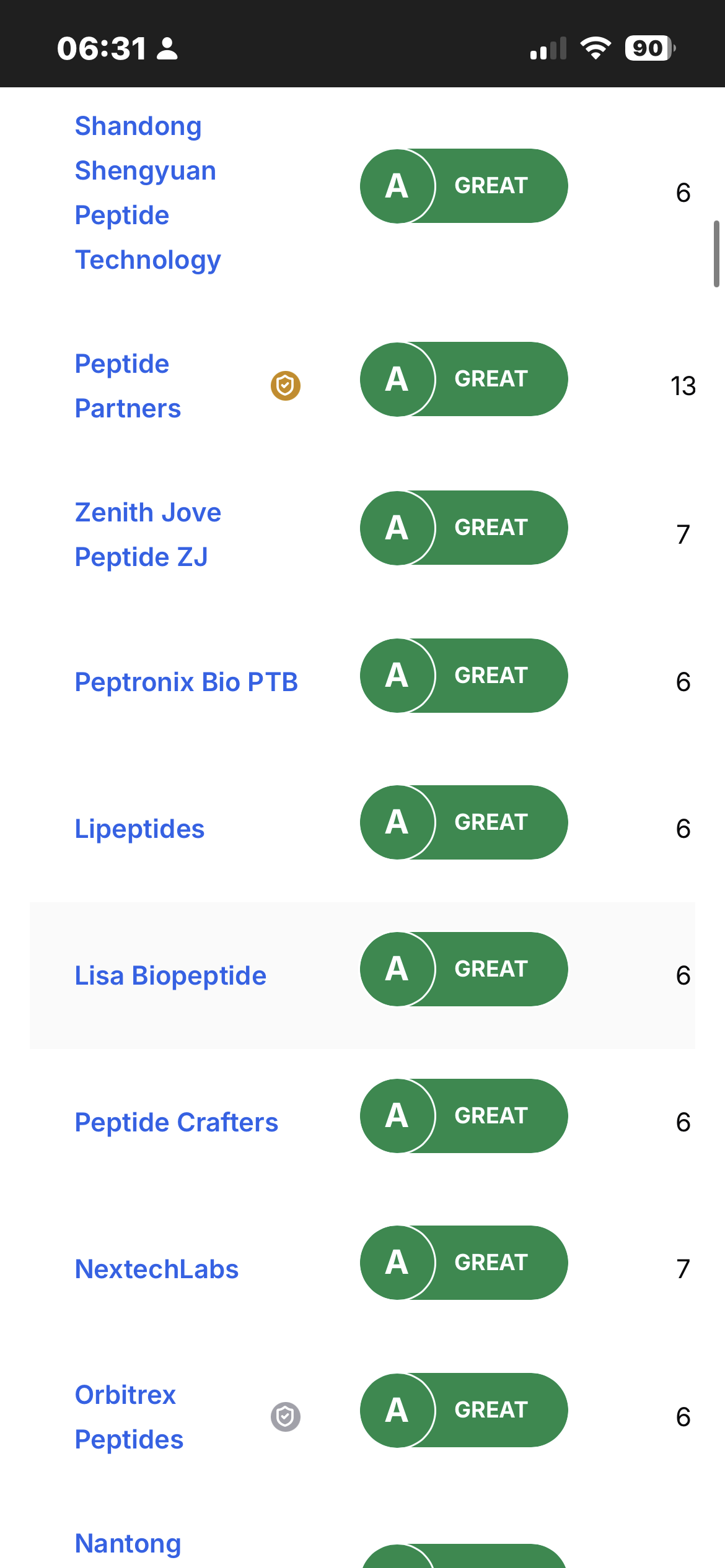
Task: View Zenith Jove Peptide ZJ details
Action: tap(147, 534)
